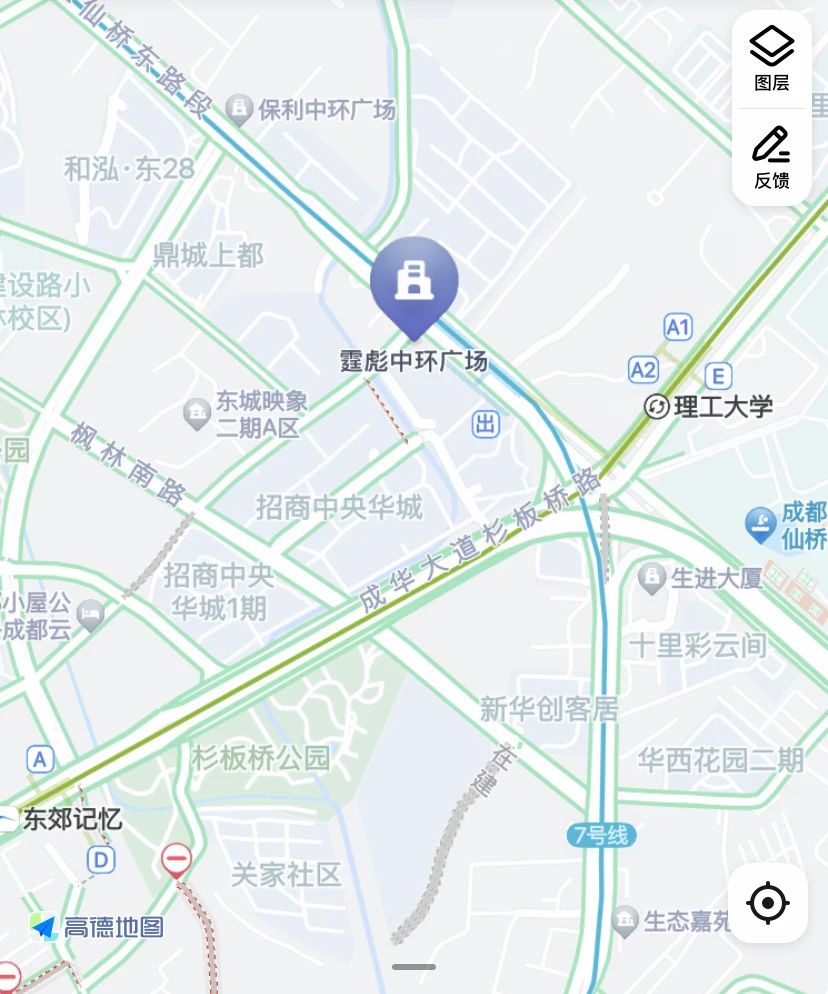The image size is (828, 994).
Task: Tap the 反馈 feedback button
Action: pyautogui.click(x=772, y=157)
